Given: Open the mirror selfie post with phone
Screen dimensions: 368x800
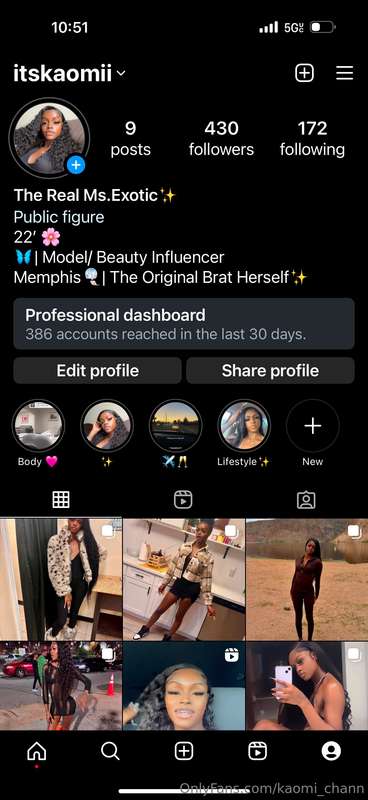Looking at the screenshot, I should [x=307, y=686].
